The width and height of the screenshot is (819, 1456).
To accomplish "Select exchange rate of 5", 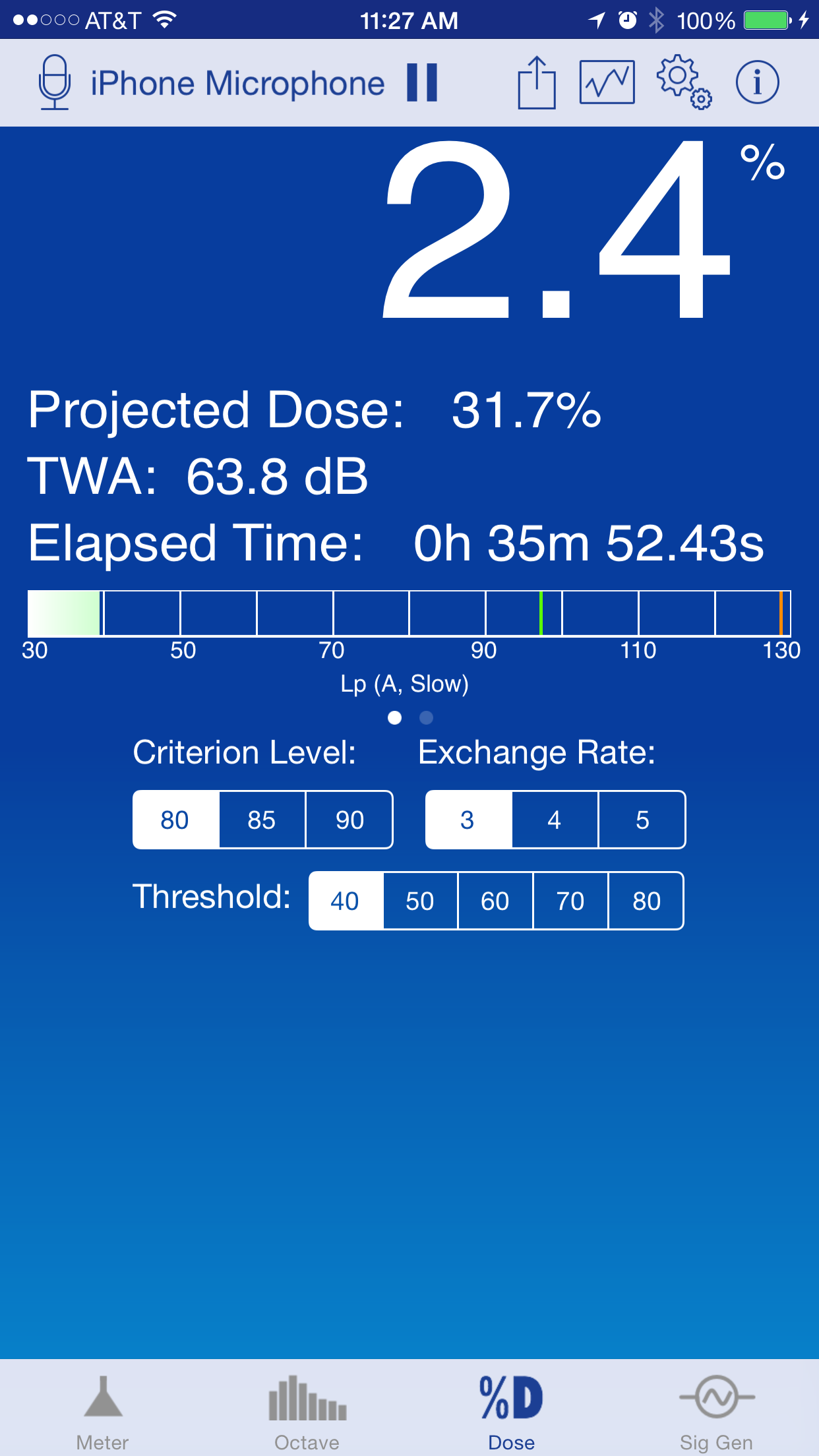I will pos(642,820).
